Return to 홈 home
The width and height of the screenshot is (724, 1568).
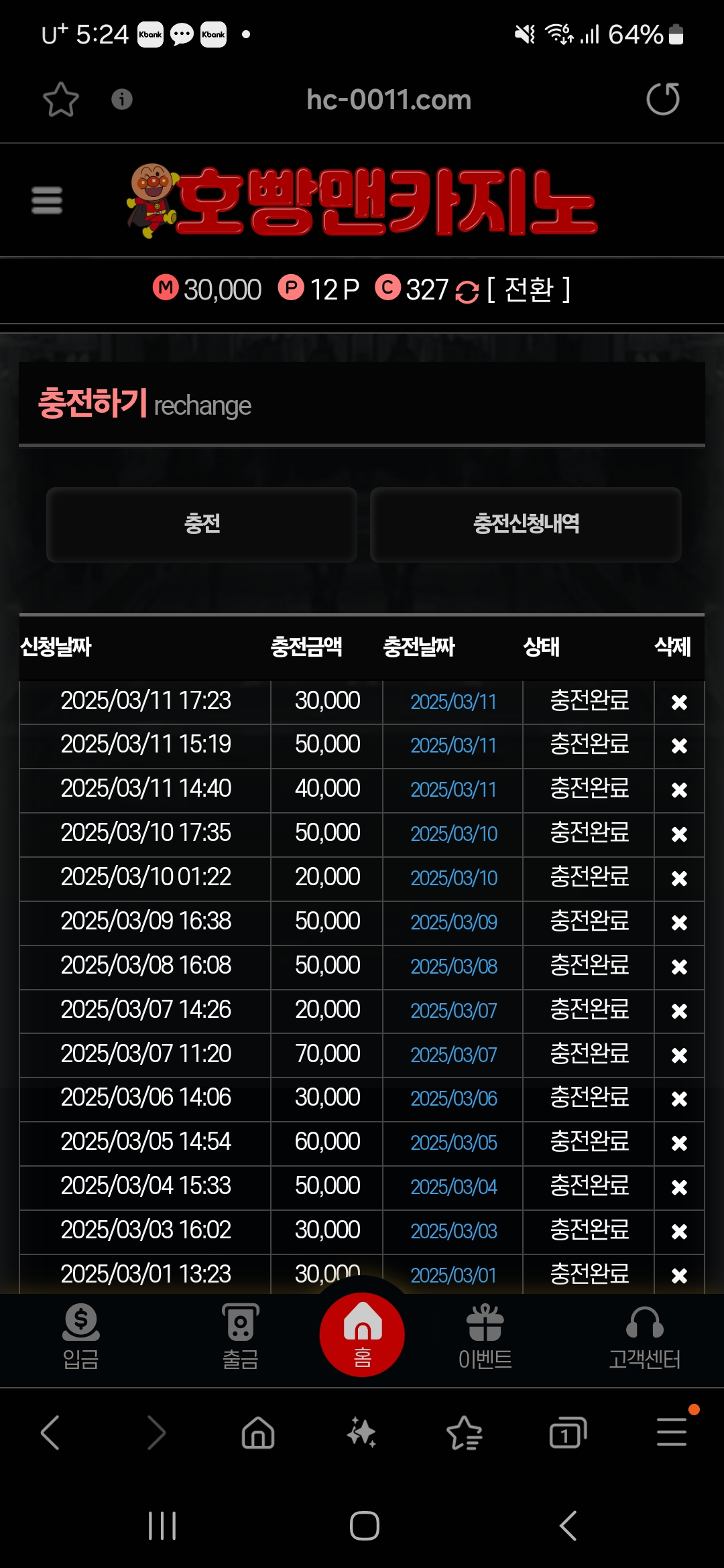[x=362, y=1335]
